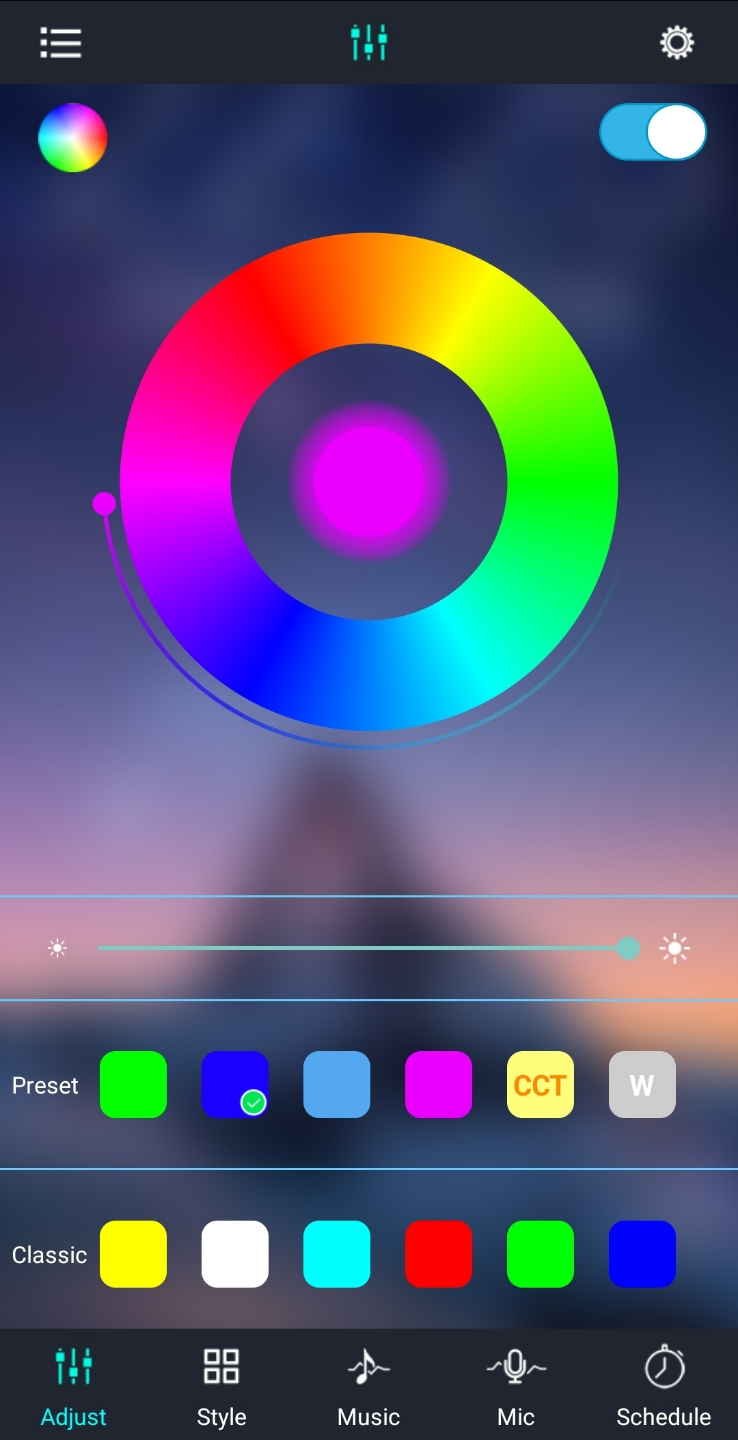Switch to the Style tab
738x1440 pixels.
221,1387
